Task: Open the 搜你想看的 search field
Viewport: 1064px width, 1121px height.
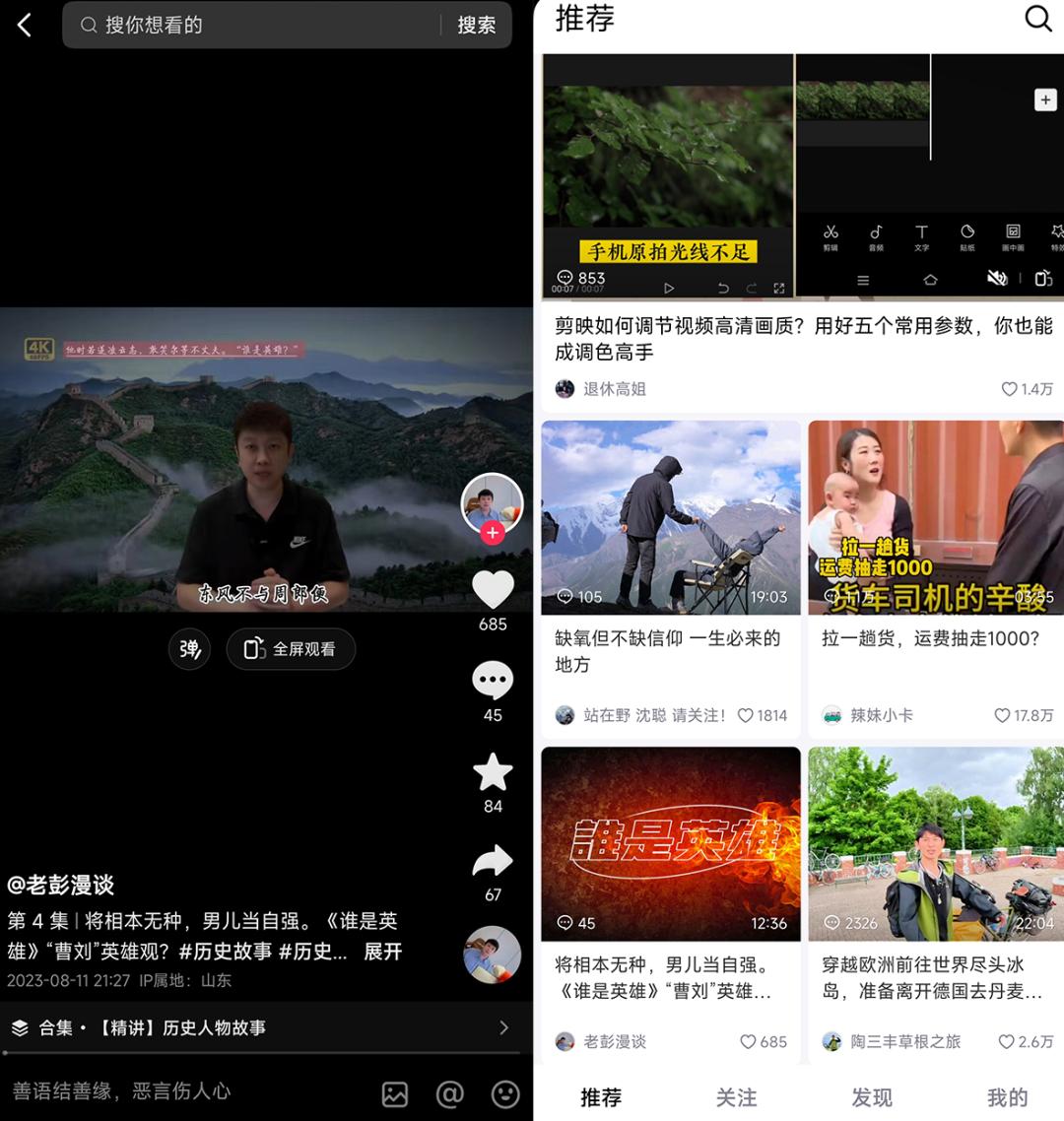Action: pyautogui.click(x=256, y=25)
